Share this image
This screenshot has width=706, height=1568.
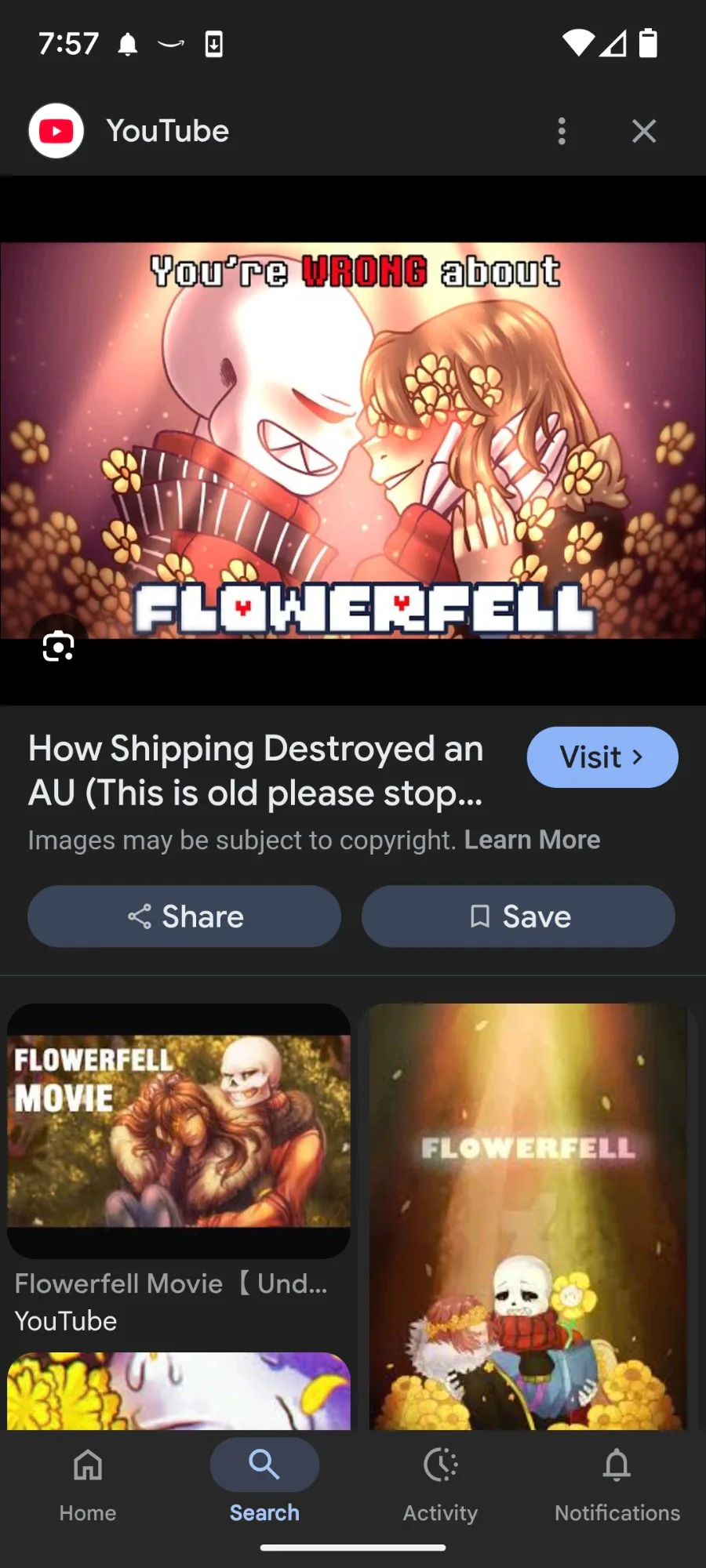point(184,916)
